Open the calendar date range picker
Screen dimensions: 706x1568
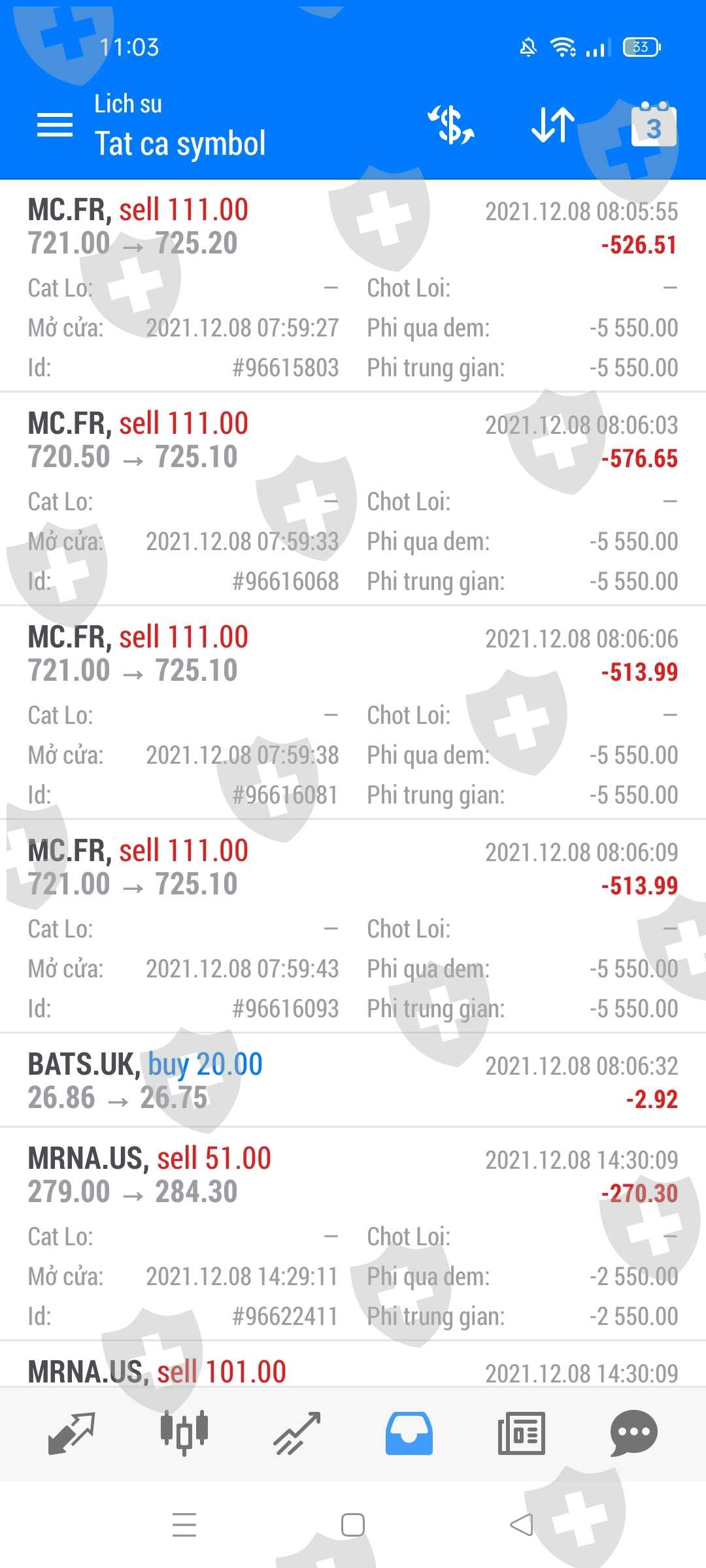(x=654, y=125)
